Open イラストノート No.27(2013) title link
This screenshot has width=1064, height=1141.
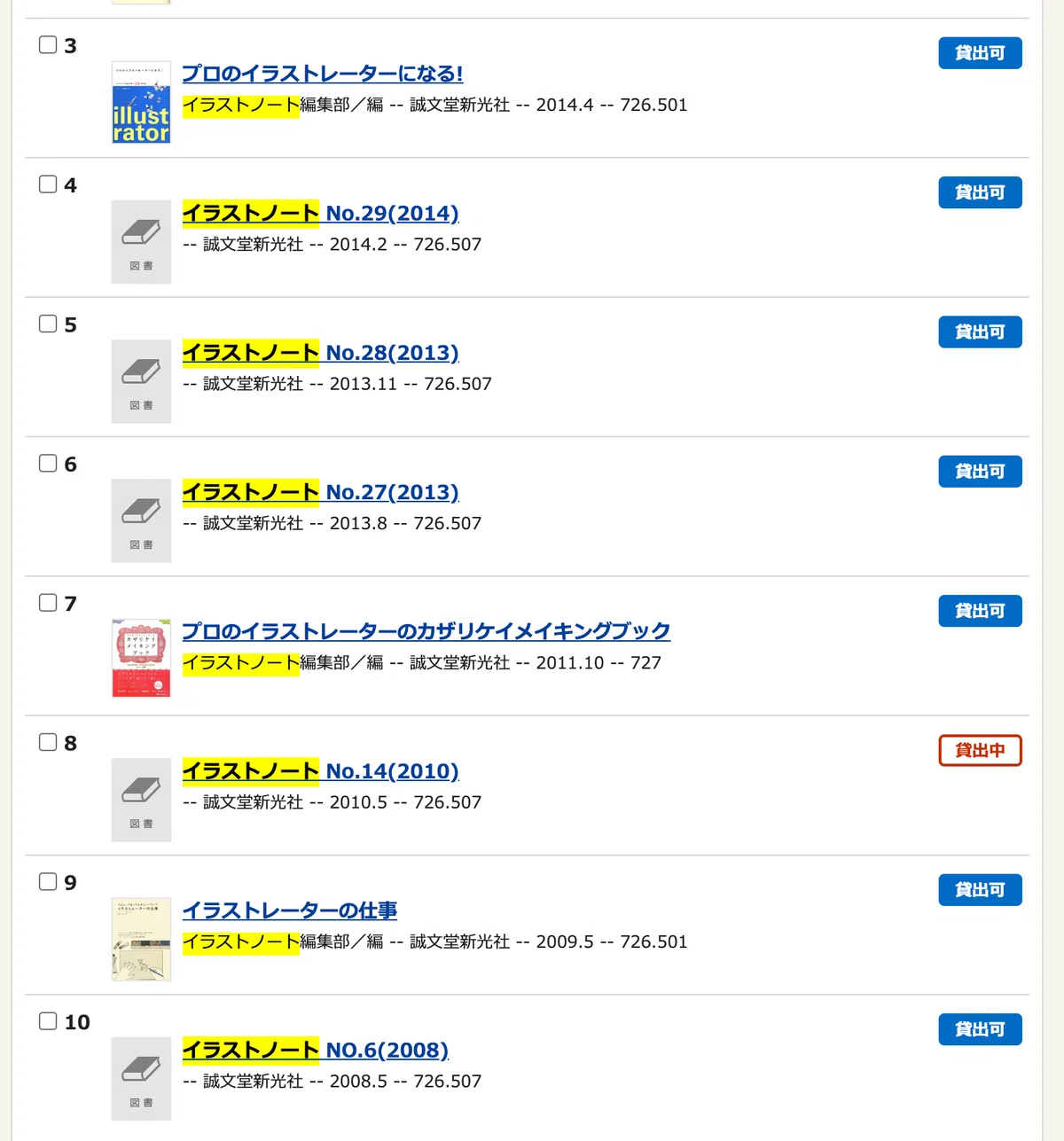321,492
